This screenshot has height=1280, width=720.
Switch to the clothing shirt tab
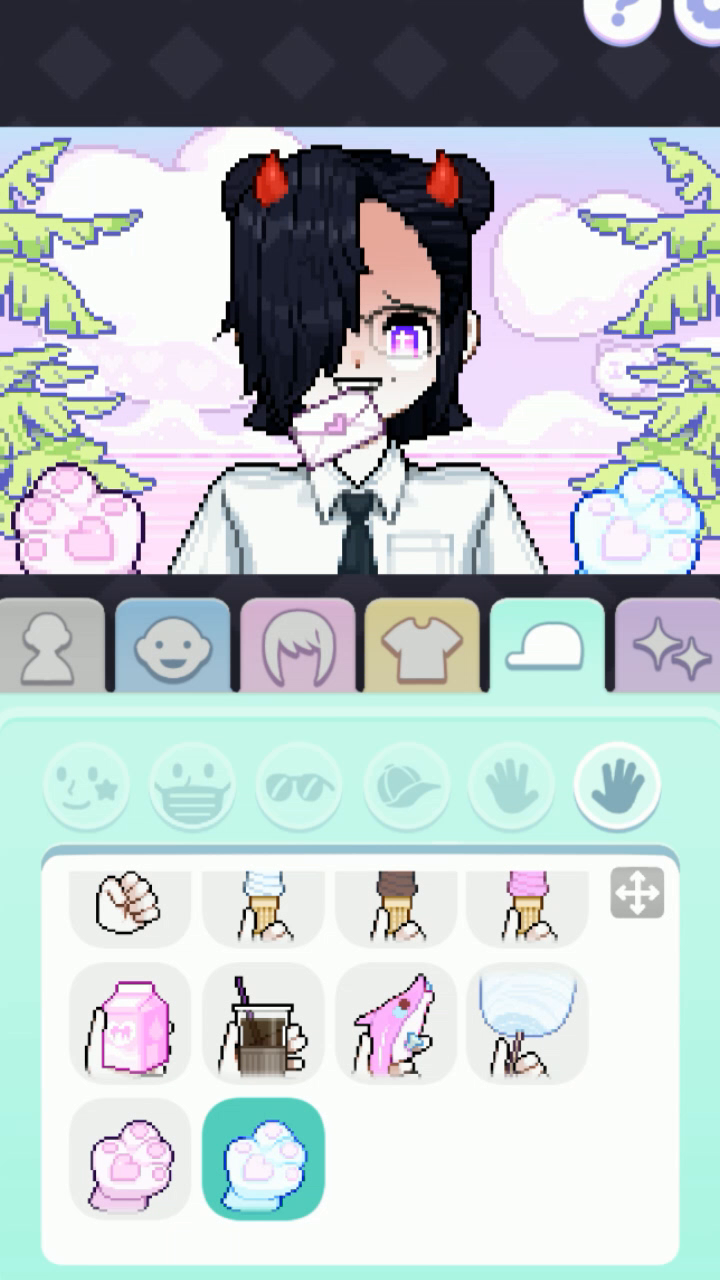pos(422,646)
